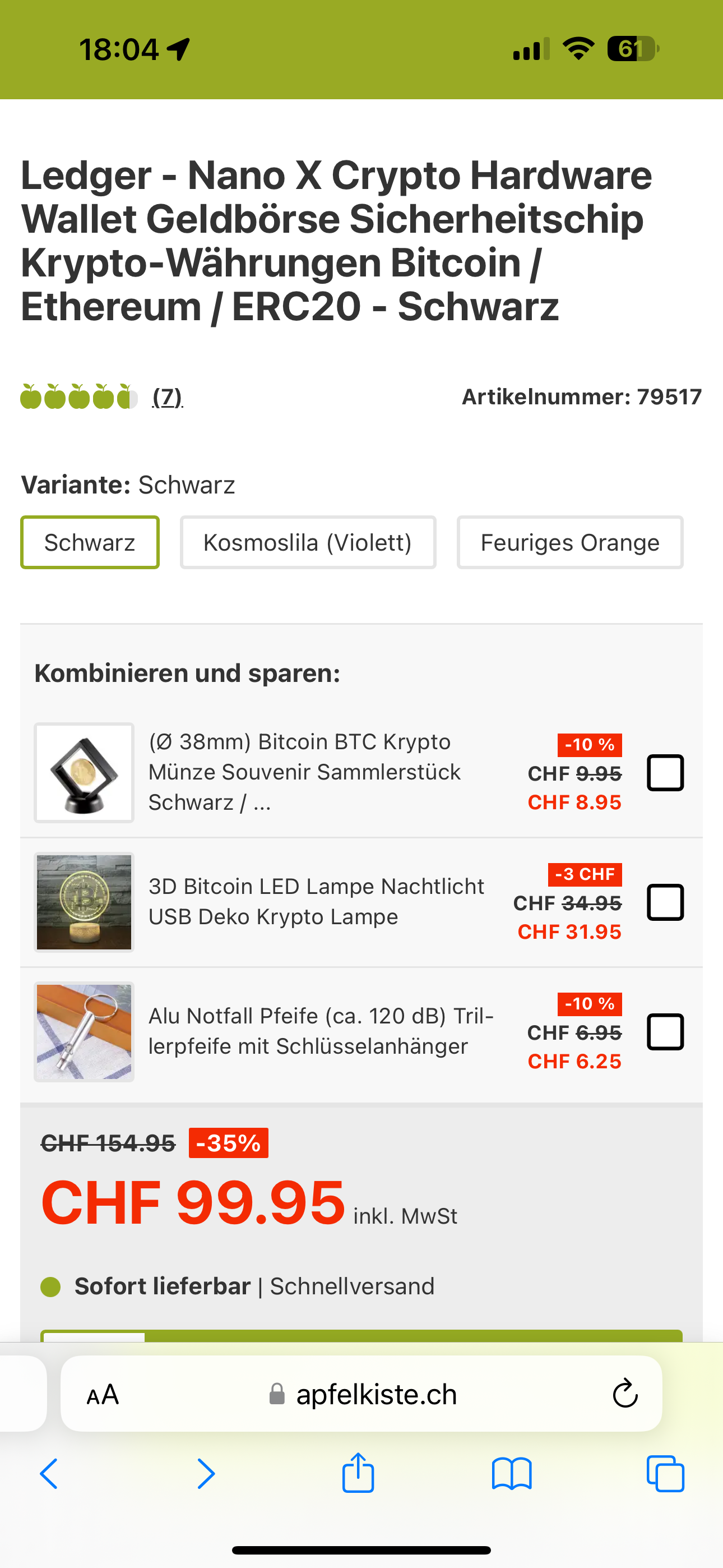Reload the current page
The width and height of the screenshot is (723, 1568).
pos(624,1394)
